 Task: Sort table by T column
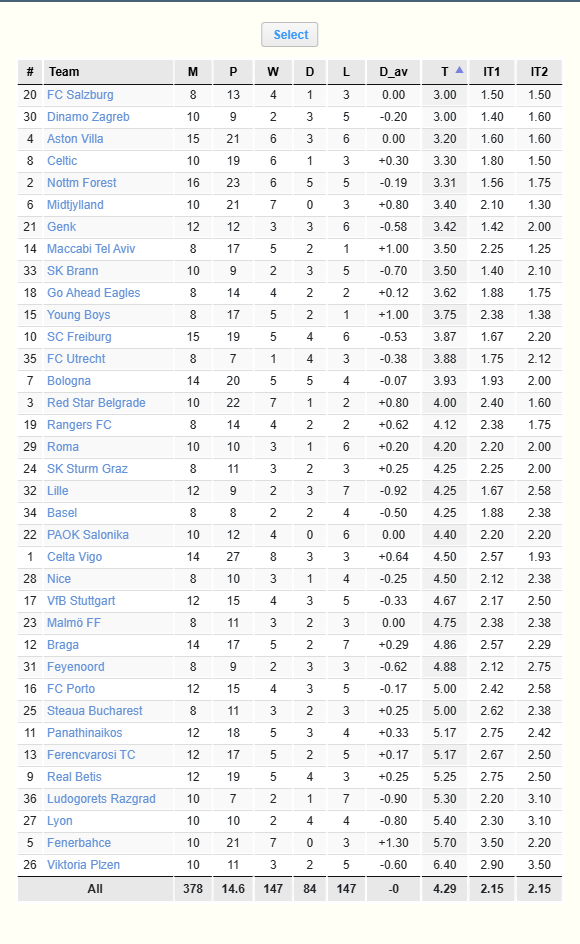(x=445, y=72)
